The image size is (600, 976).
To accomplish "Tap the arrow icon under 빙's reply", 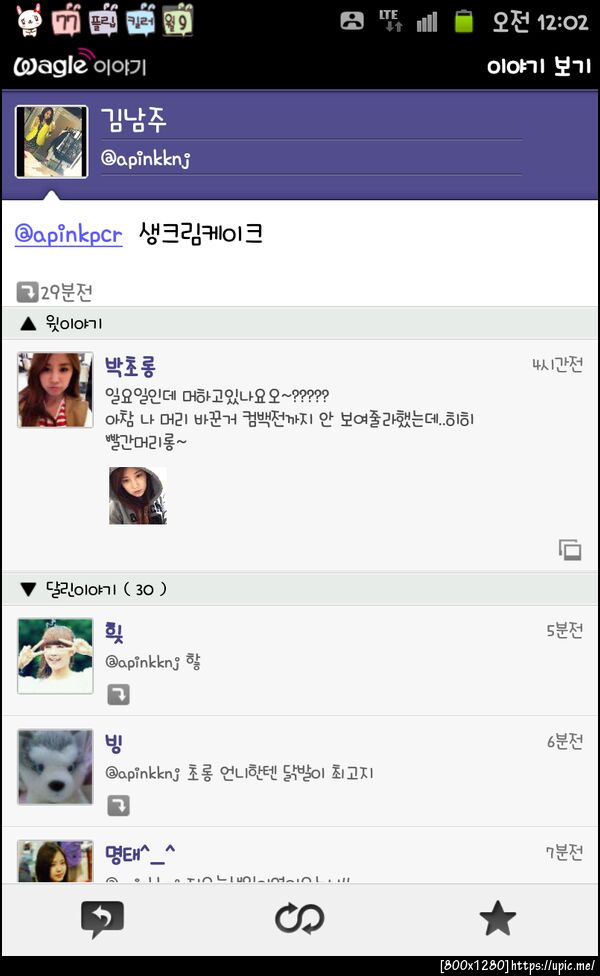I will (x=119, y=805).
